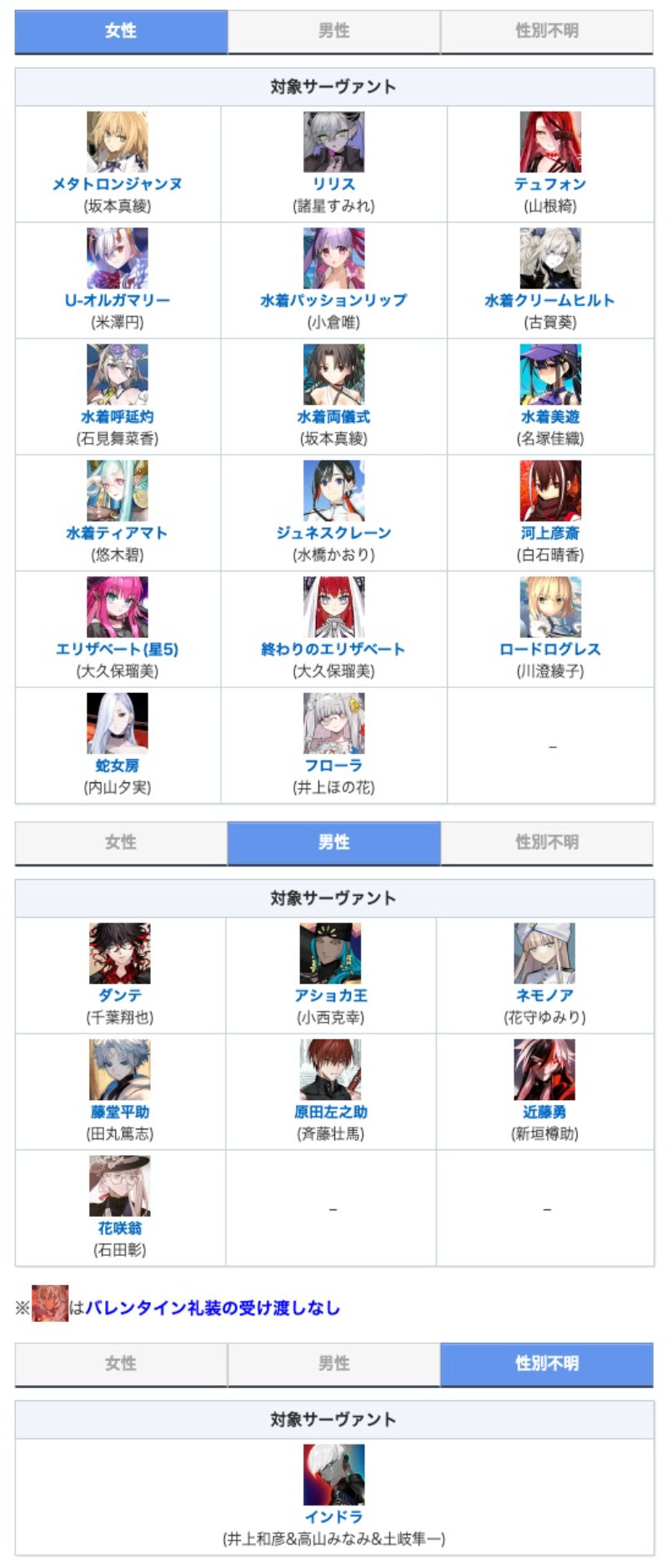Tap the 河上彦斎 link
Viewport: 667px width, 1568px height.
550,533
